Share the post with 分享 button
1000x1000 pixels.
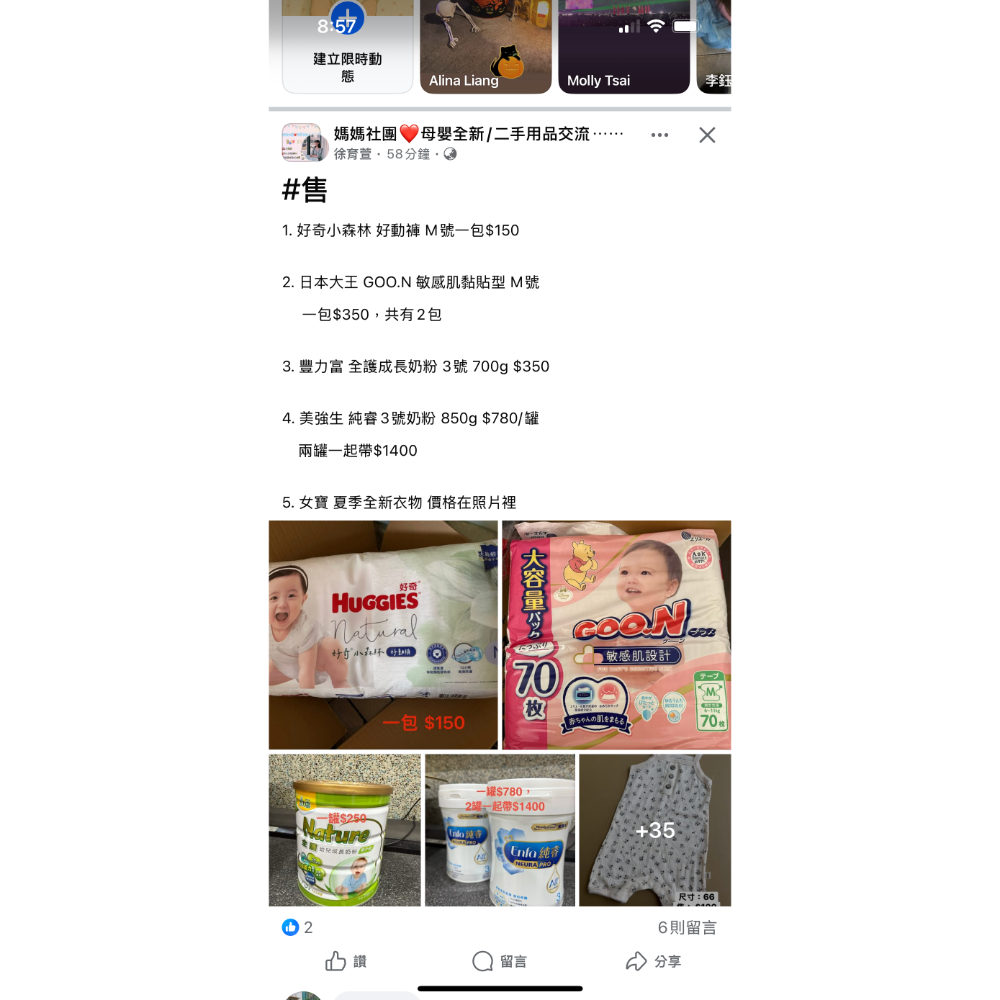653,961
